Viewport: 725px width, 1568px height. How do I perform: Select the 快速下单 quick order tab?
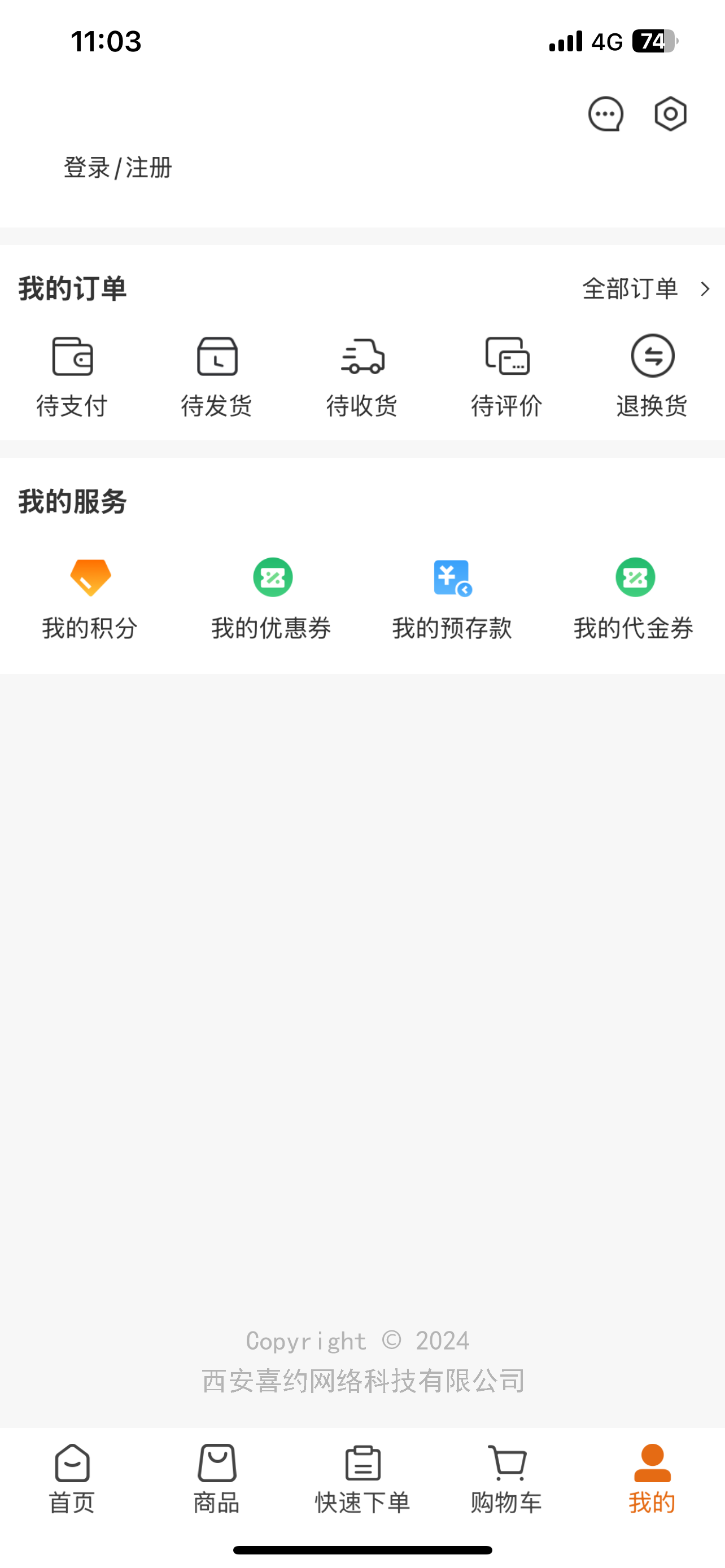tap(362, 1479)
